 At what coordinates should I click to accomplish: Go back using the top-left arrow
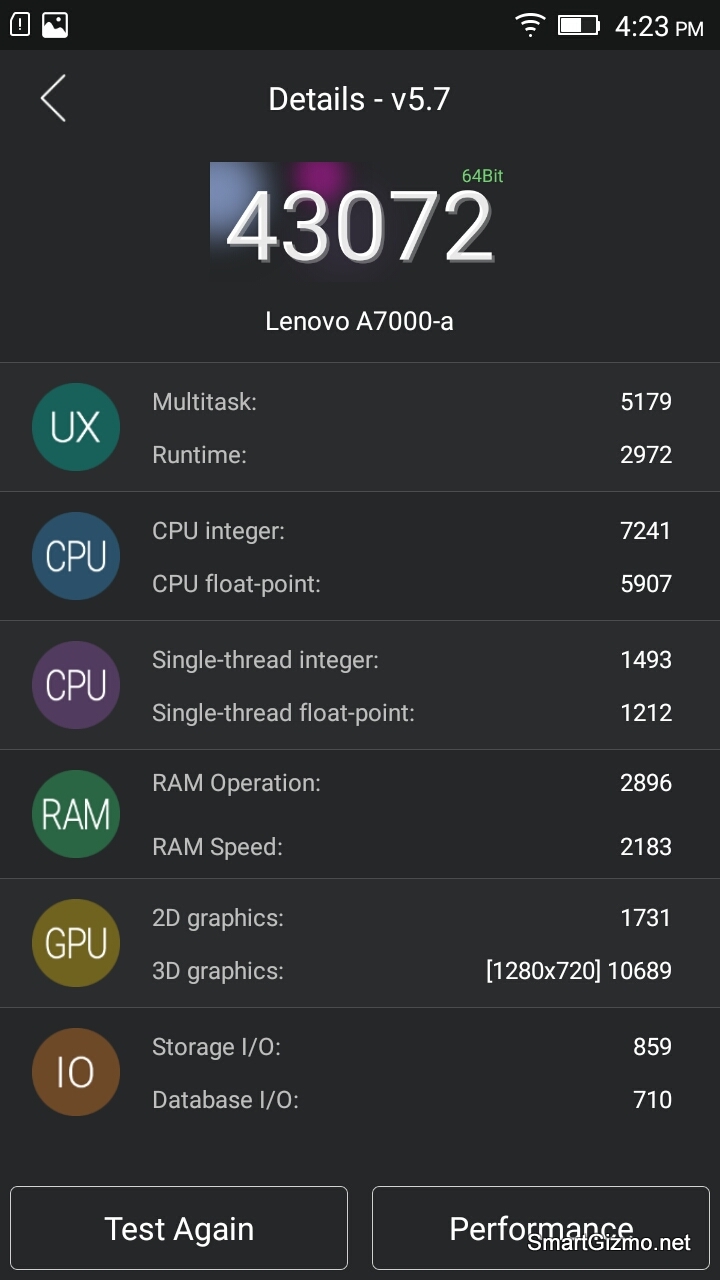click(53, 98)
